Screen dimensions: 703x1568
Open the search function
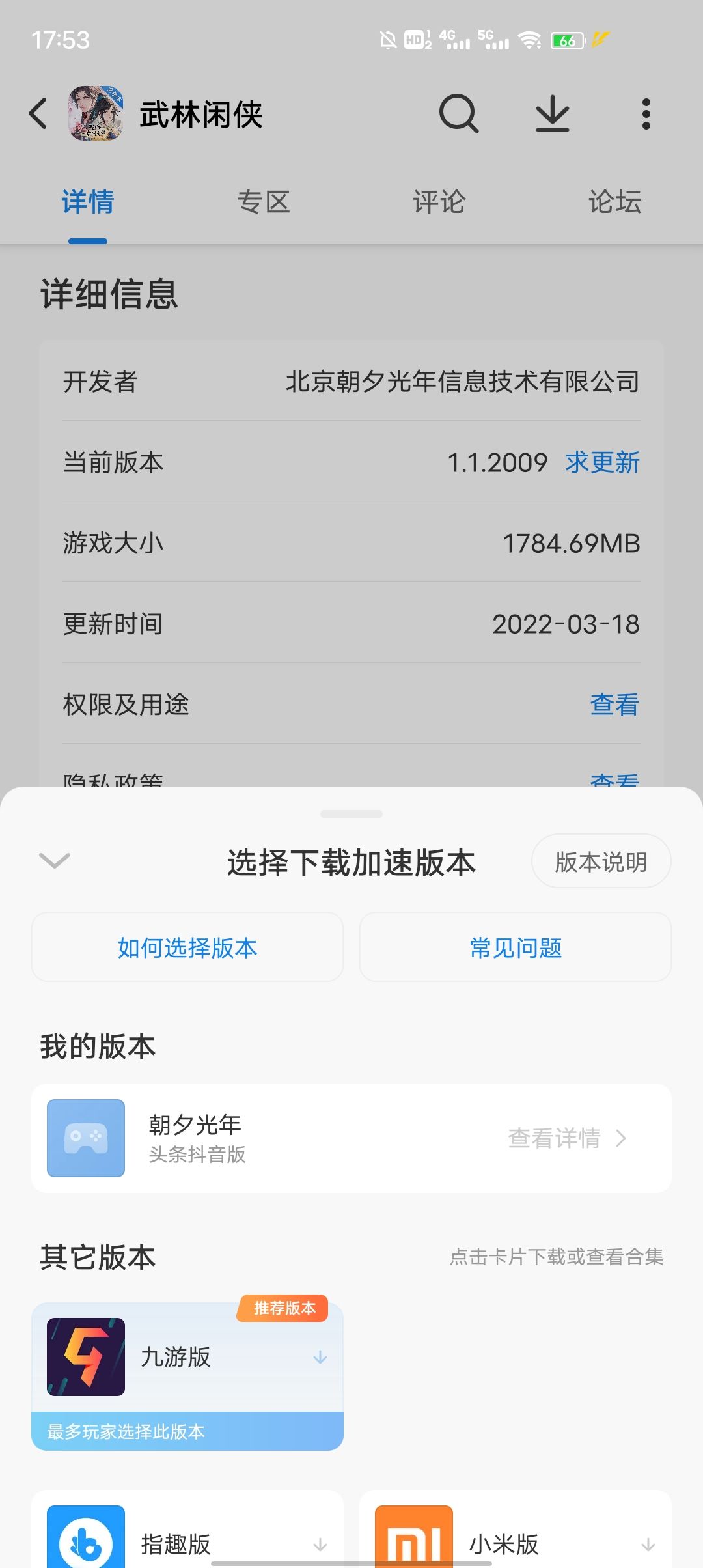point(459,113)
